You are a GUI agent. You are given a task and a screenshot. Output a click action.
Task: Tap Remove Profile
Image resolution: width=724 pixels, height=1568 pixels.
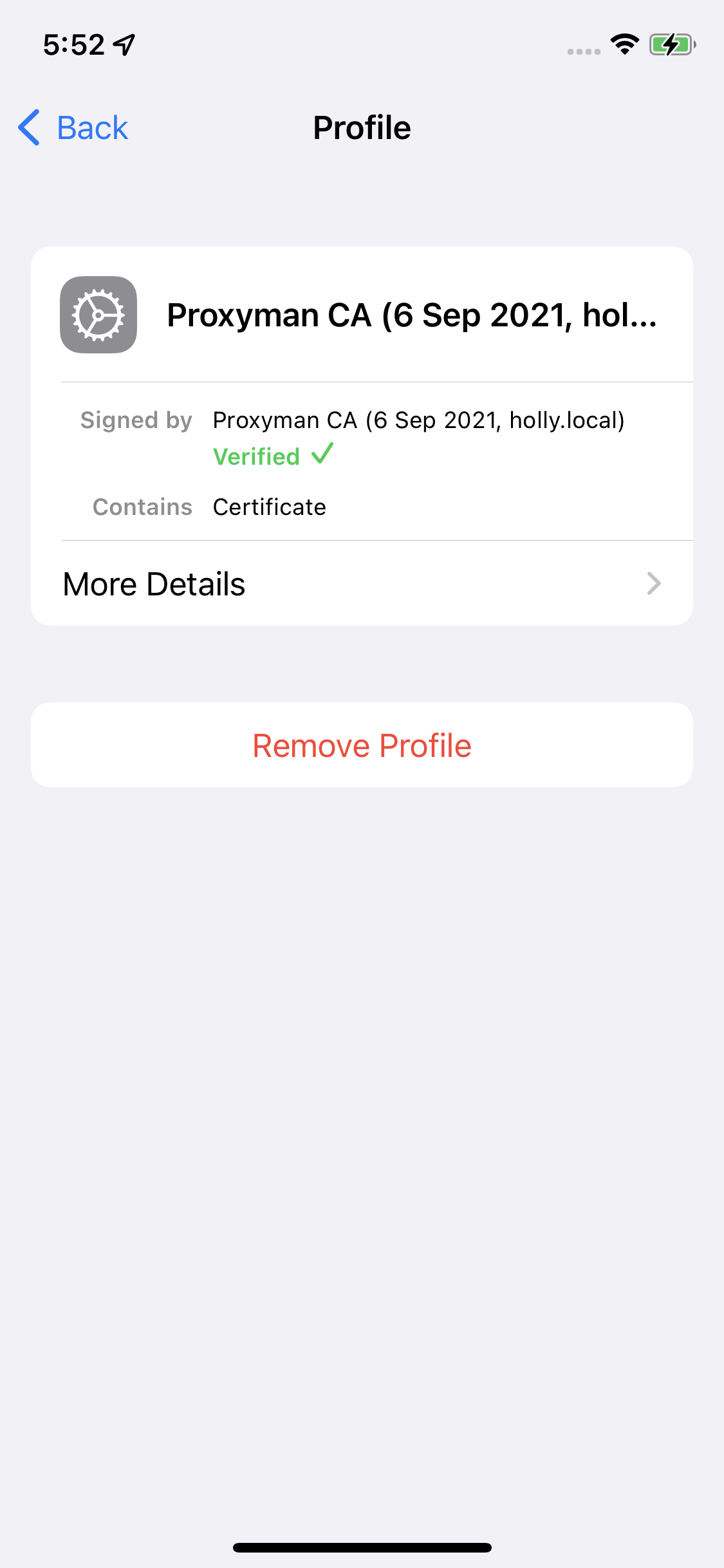click(x=362, y=745)
